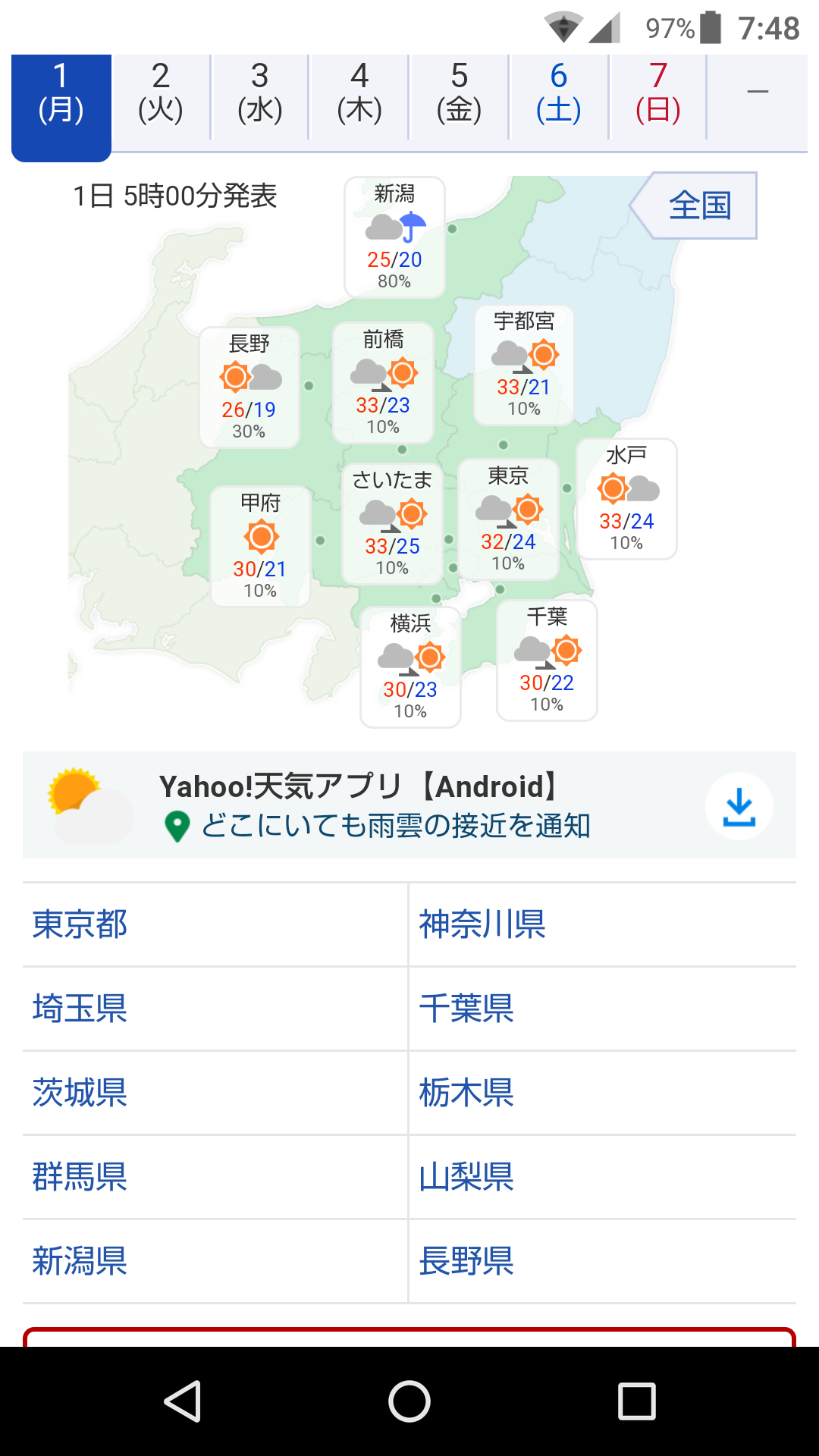The height and width of the screenshot is (1456, 819).
Task: Go back with the system back button
Action: (183, 1401)
